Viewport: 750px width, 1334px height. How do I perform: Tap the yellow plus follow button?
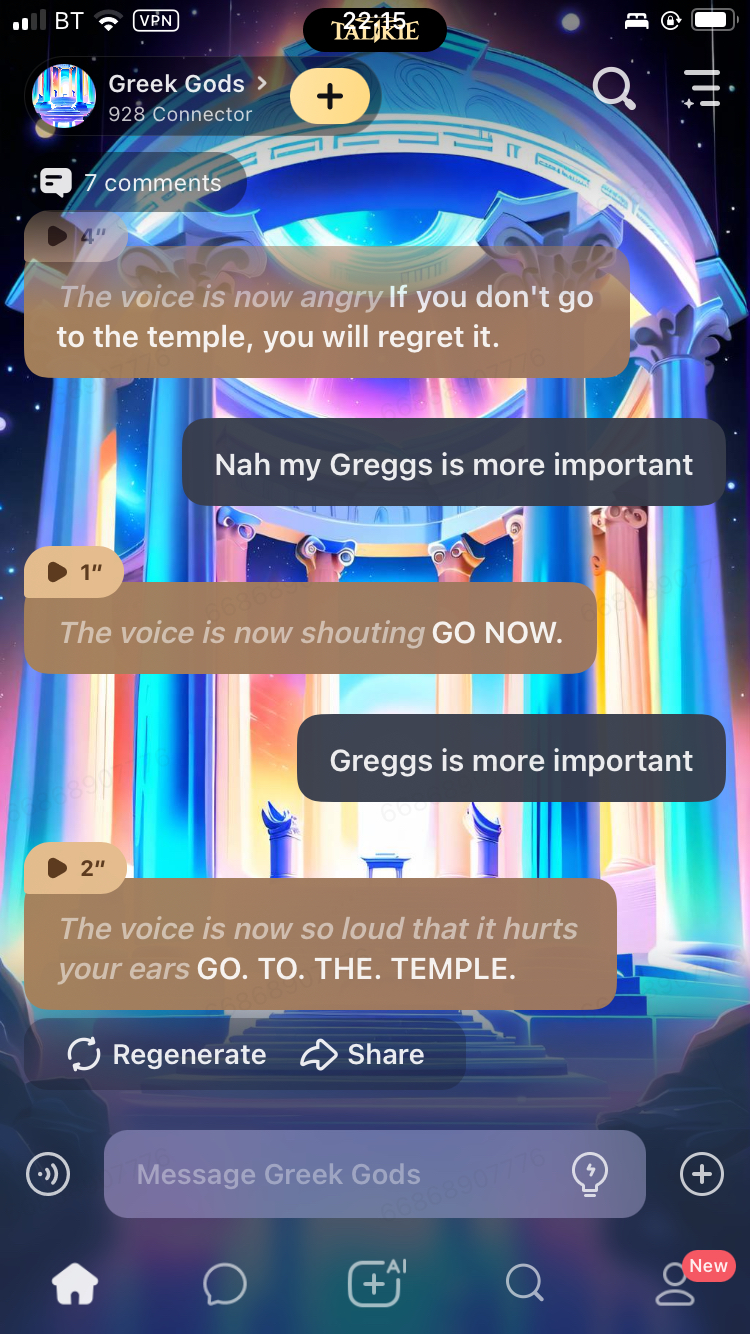pos(330,96)
